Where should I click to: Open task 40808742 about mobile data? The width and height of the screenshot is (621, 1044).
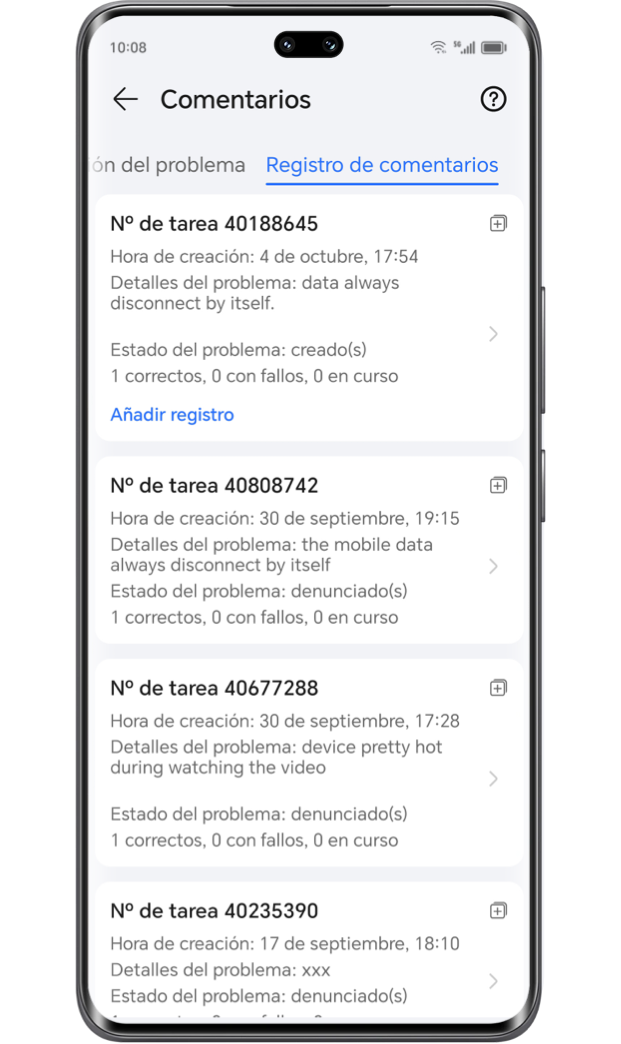(x=309, y=550)
